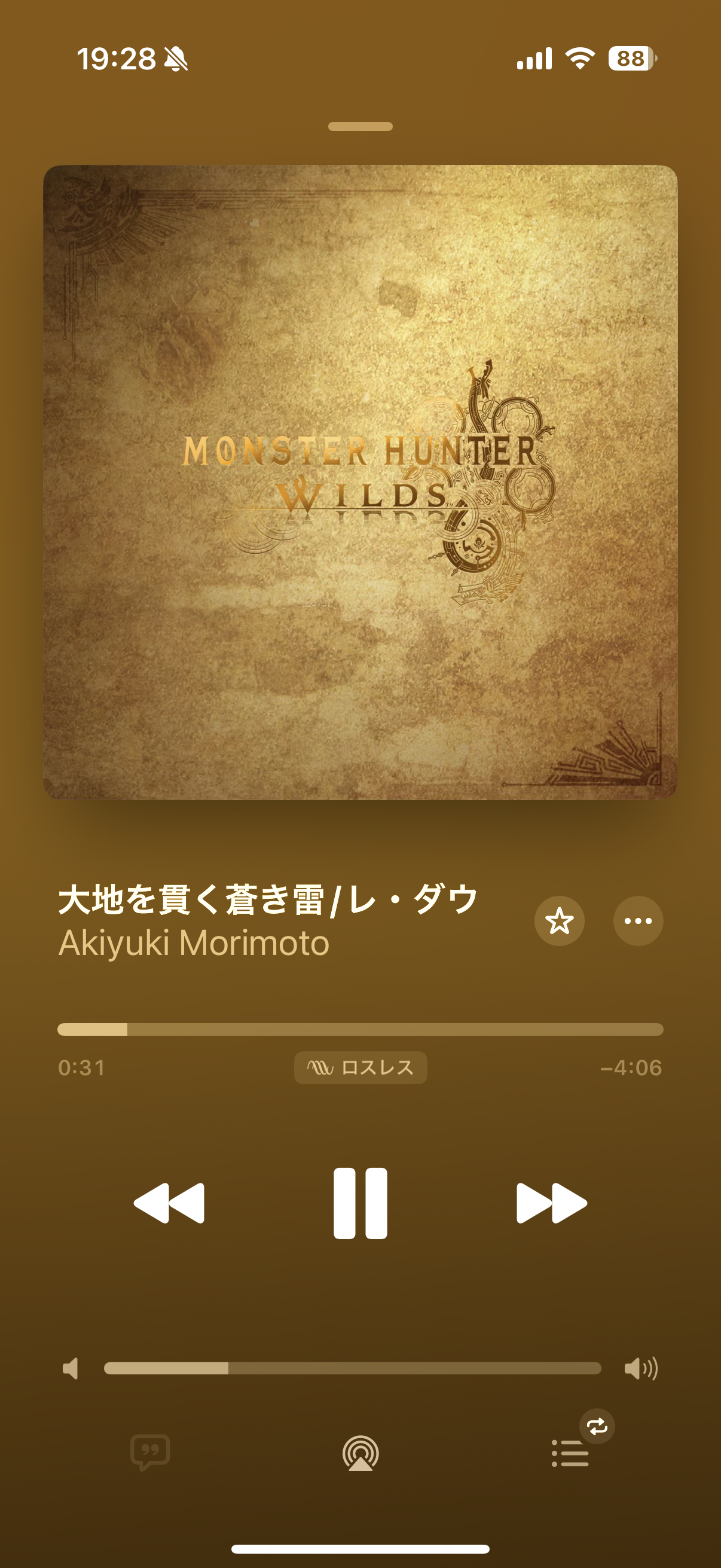Open the Up Next queue list
This screenshot has width=721, height=1568.
pos(570,1454)
